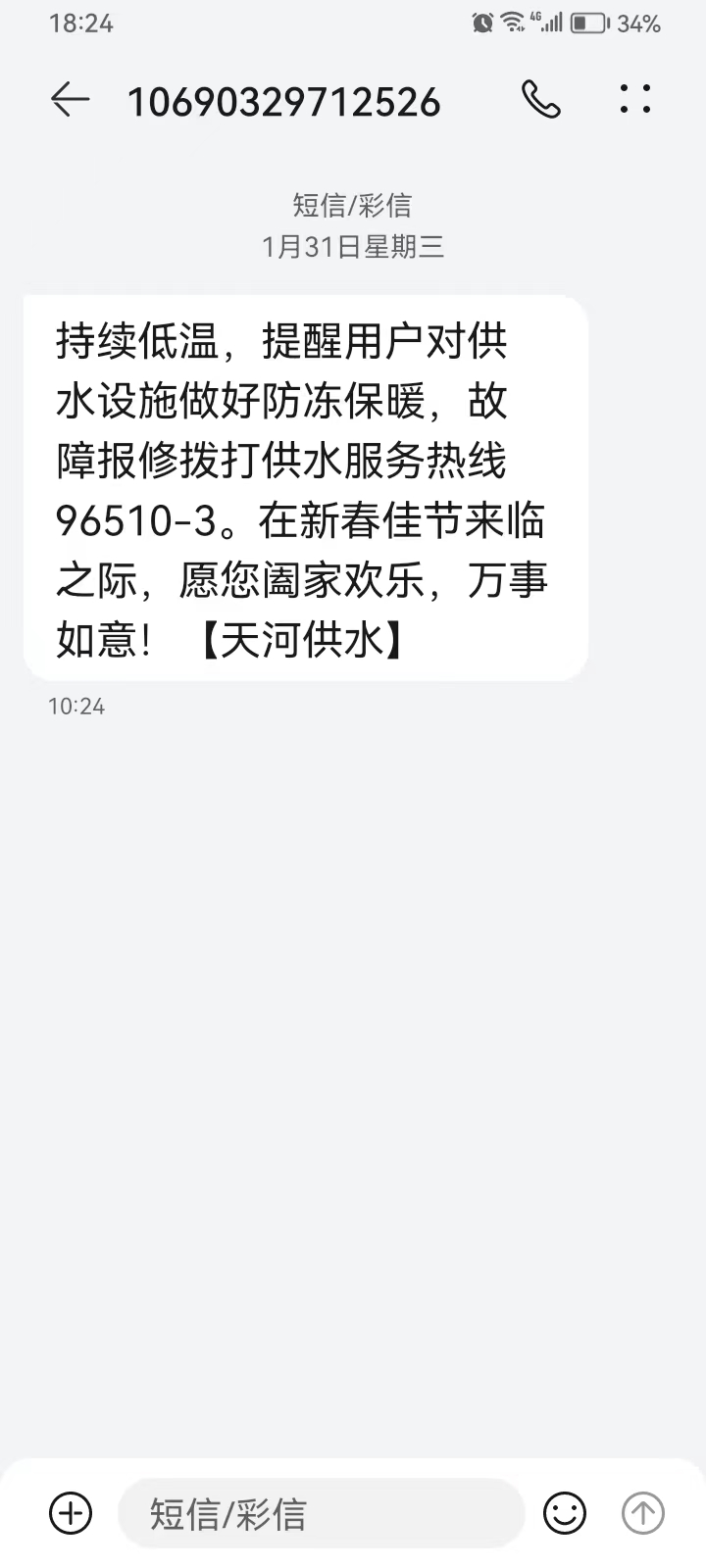Call the sender 10690329712526
Image resolution: width=706 pixels, height=1568 pixels.
(x=540, y=100)
